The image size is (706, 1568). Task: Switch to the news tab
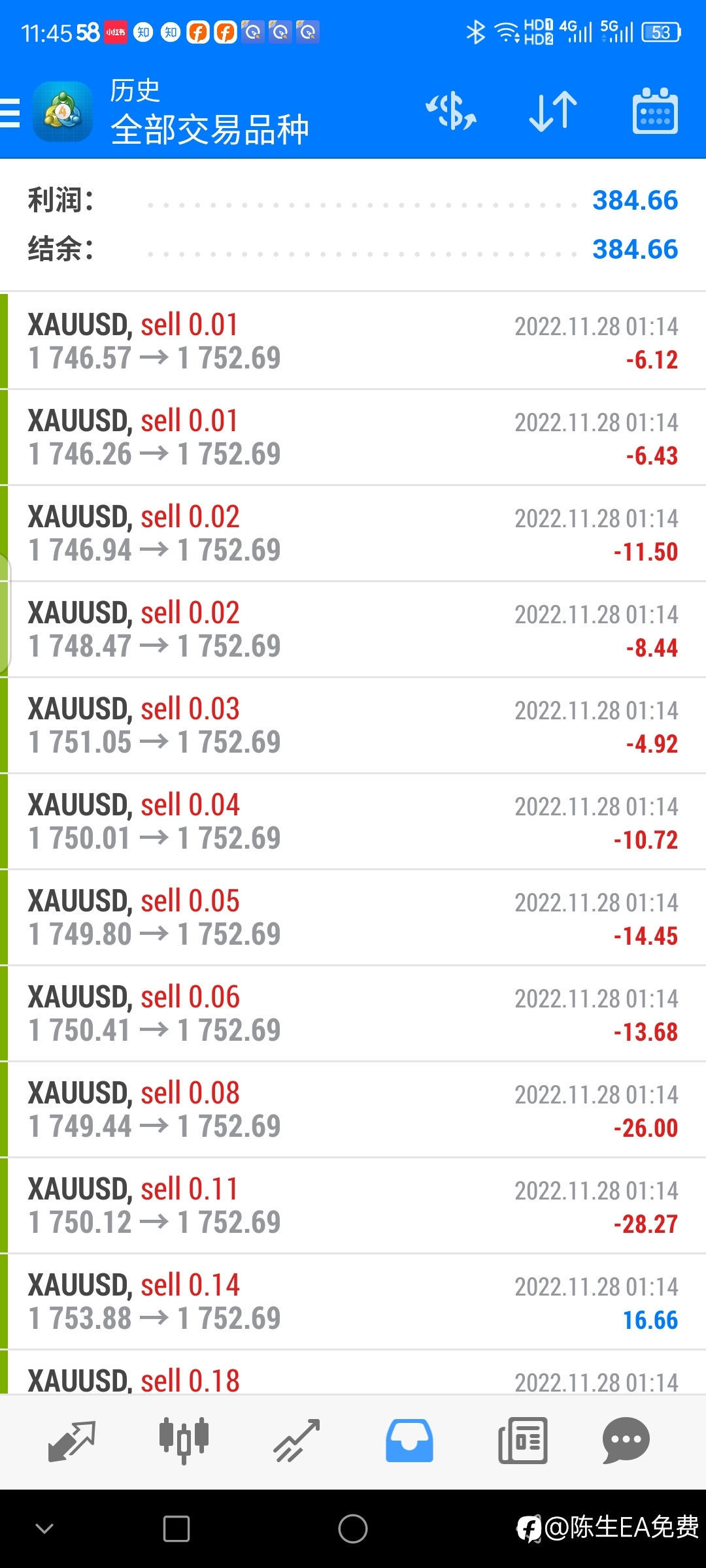[x=522, y=1441]
